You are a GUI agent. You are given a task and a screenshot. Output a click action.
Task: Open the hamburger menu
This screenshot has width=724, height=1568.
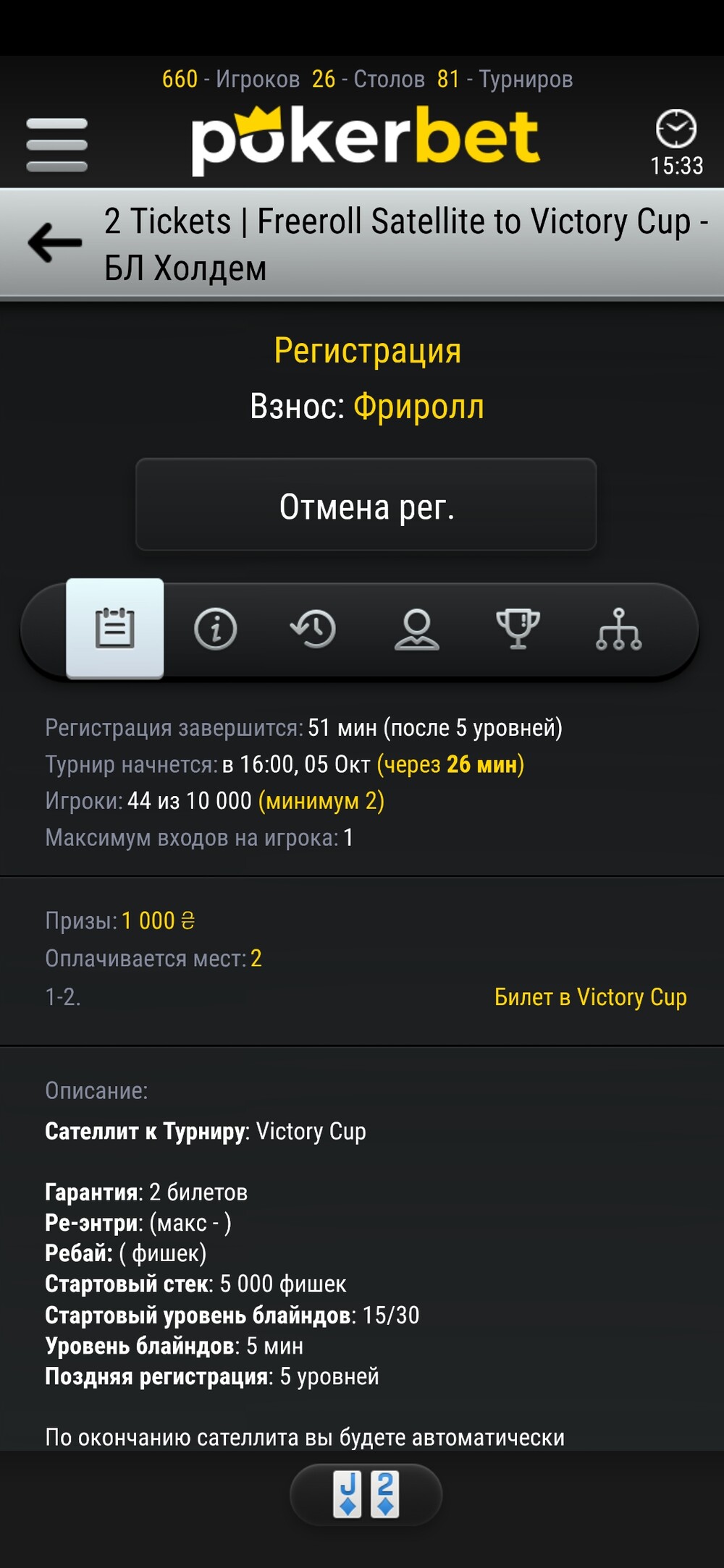click(x=56, y=145)
